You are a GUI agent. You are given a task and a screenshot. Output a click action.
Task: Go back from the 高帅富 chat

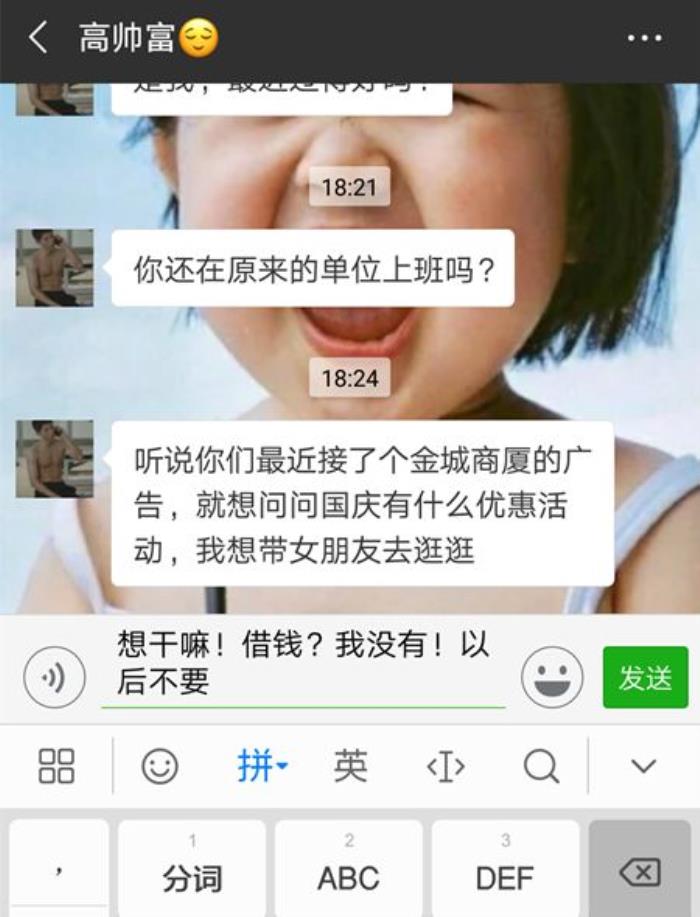click(38, 39)
